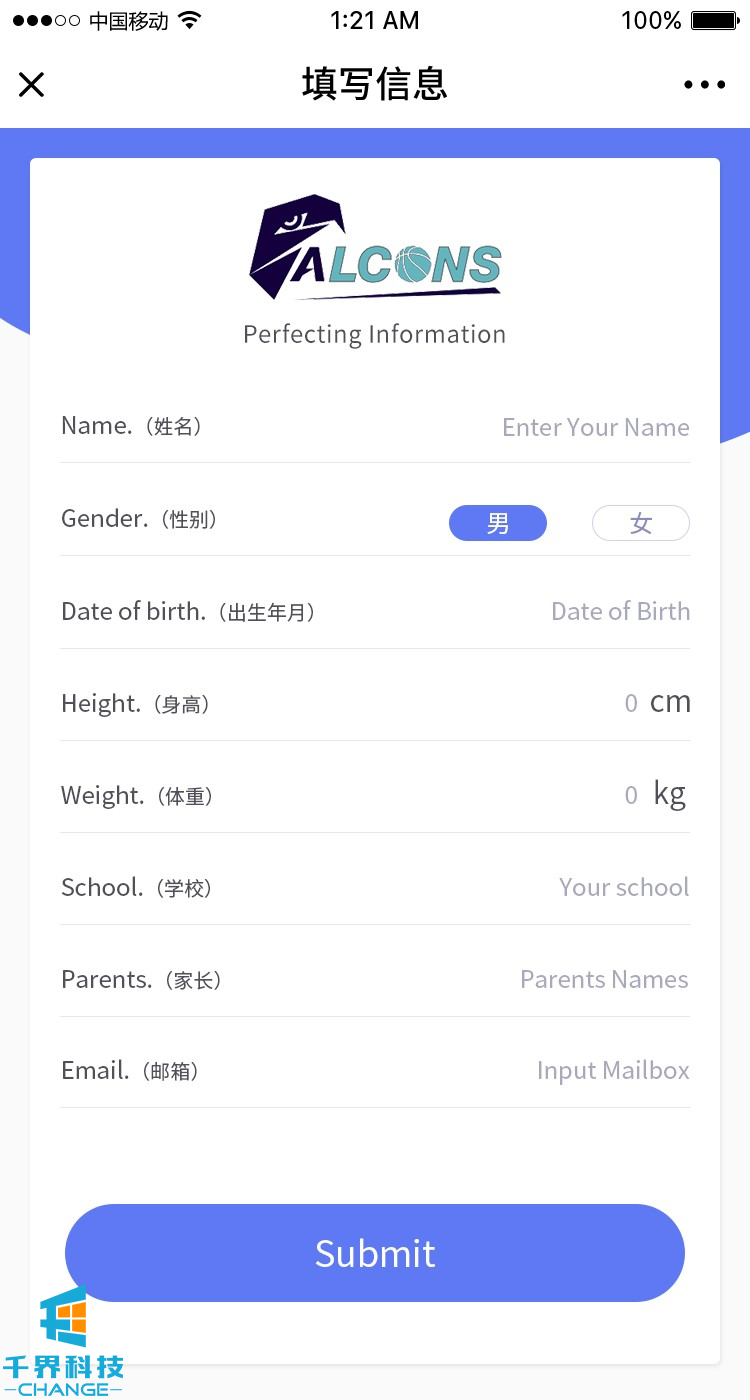Image resolution: width=750 pixels, height=1400 pixels.
Task: Tap the Parents Names field
Action: pos(604,979)
